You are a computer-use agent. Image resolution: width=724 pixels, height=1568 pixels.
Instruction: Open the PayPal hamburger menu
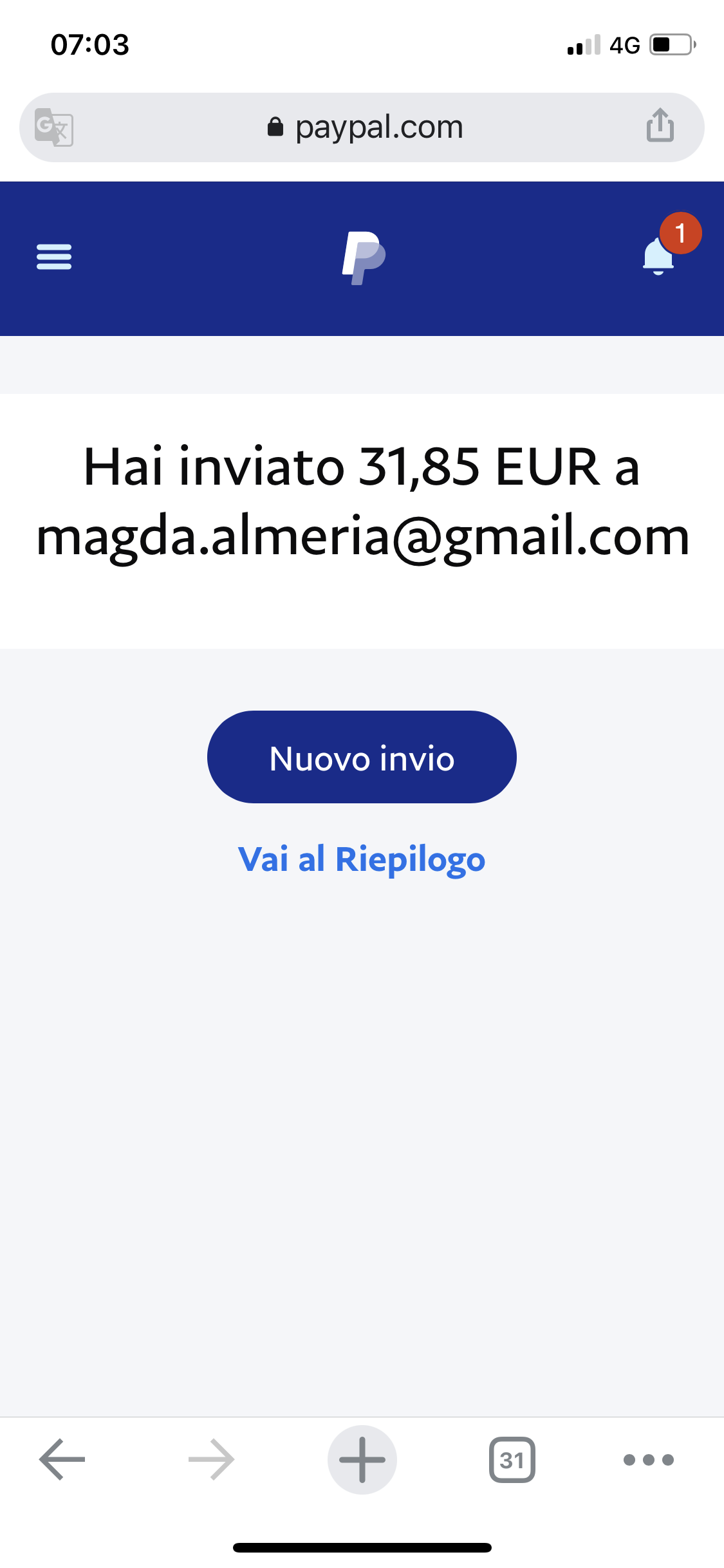[x=54, y=257]
